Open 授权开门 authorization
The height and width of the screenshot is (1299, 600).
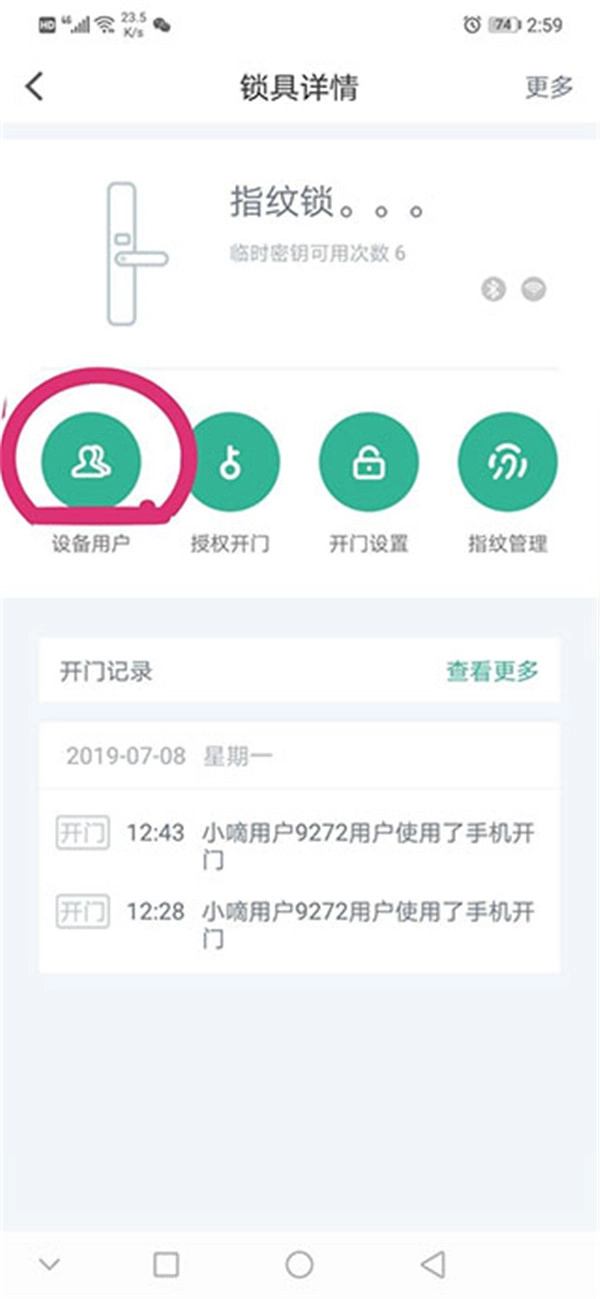click(x=230, y=461)
